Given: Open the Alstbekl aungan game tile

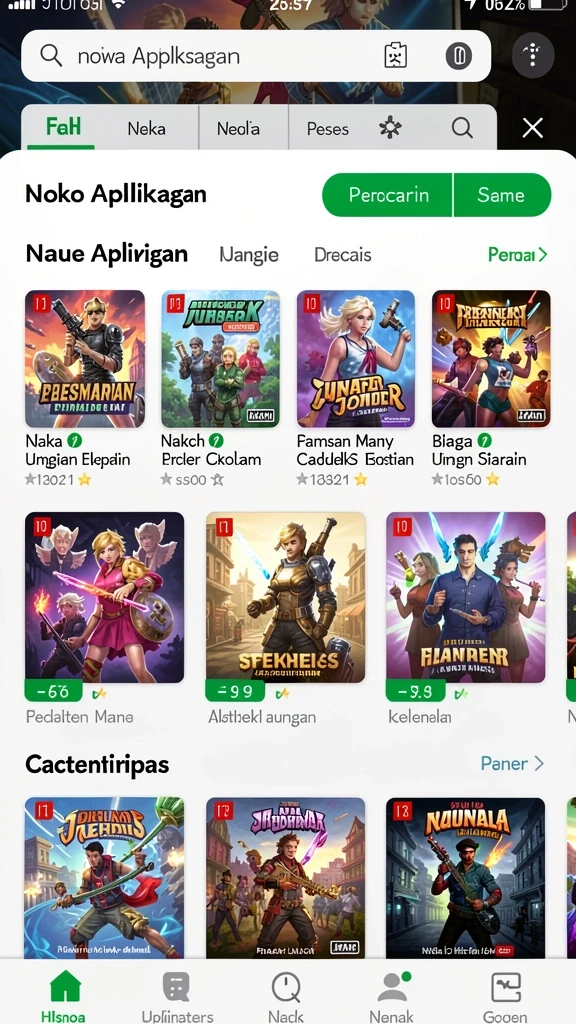Looking at the screenshot, I should coord(285,619).
